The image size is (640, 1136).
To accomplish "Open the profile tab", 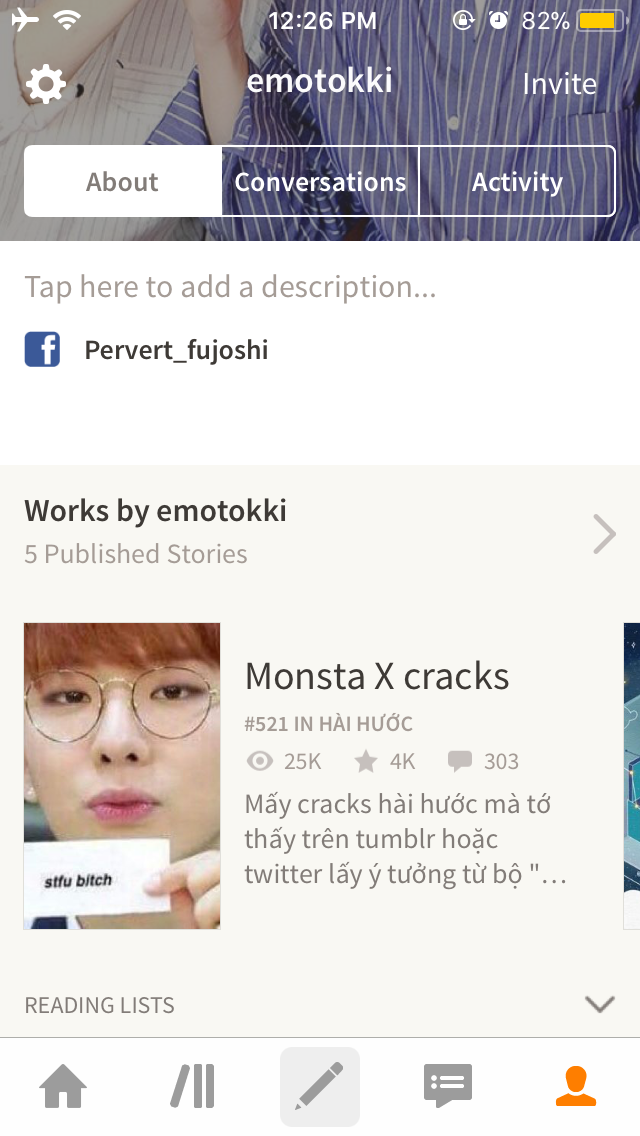I will click(575, 1086).
